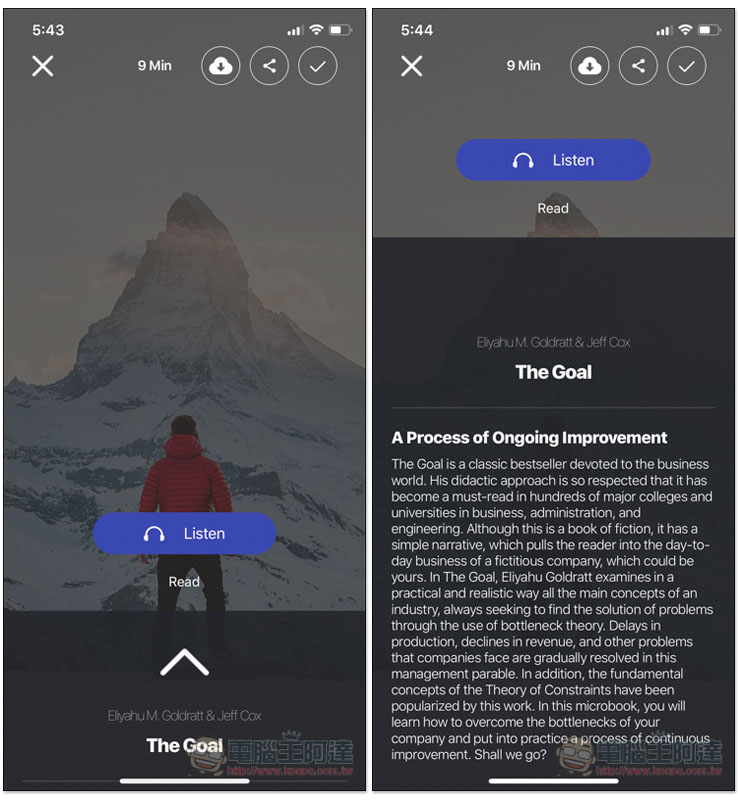Tap the download cloud in right screenshot
The image size is (738, 800).
click(x=590, y=66)
